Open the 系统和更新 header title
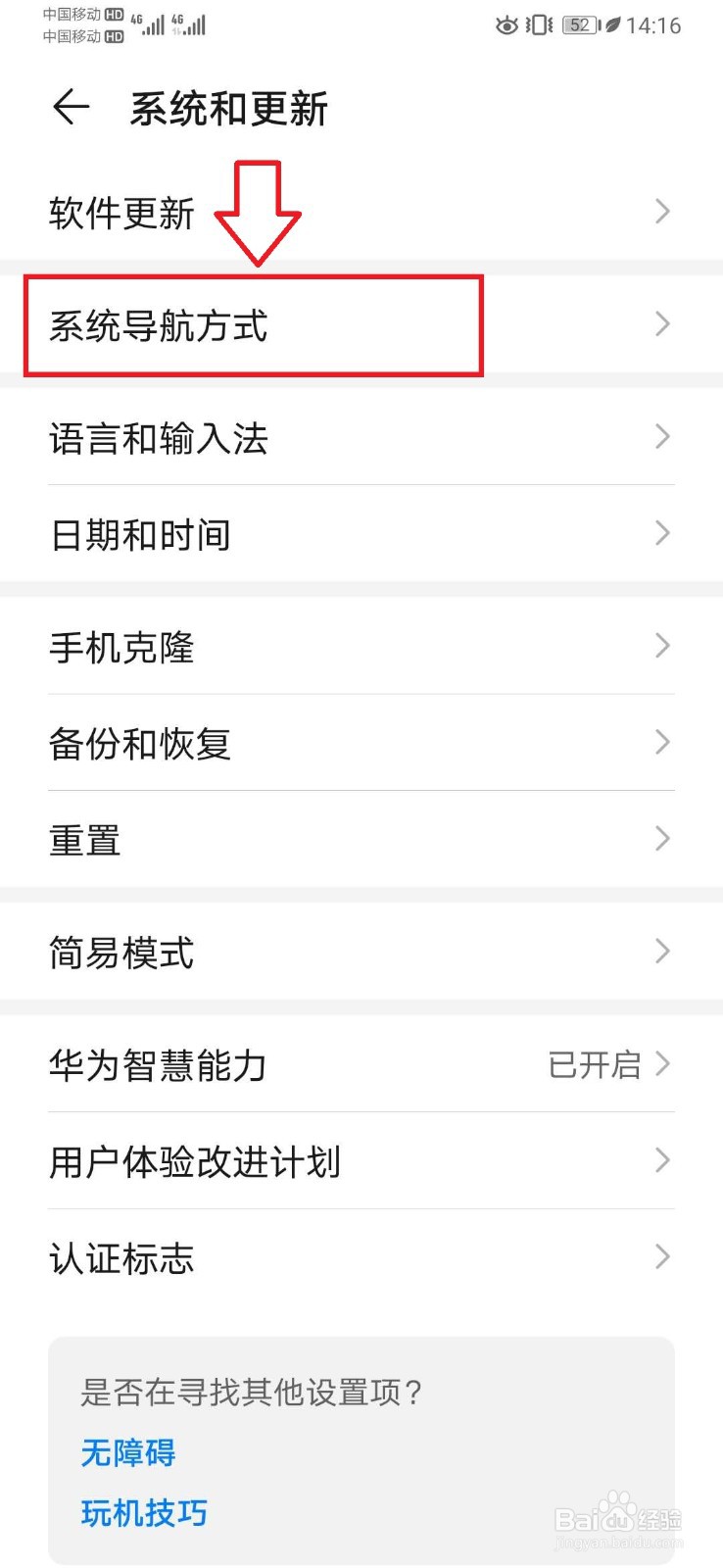723x1568 pixels. [229, 110]
